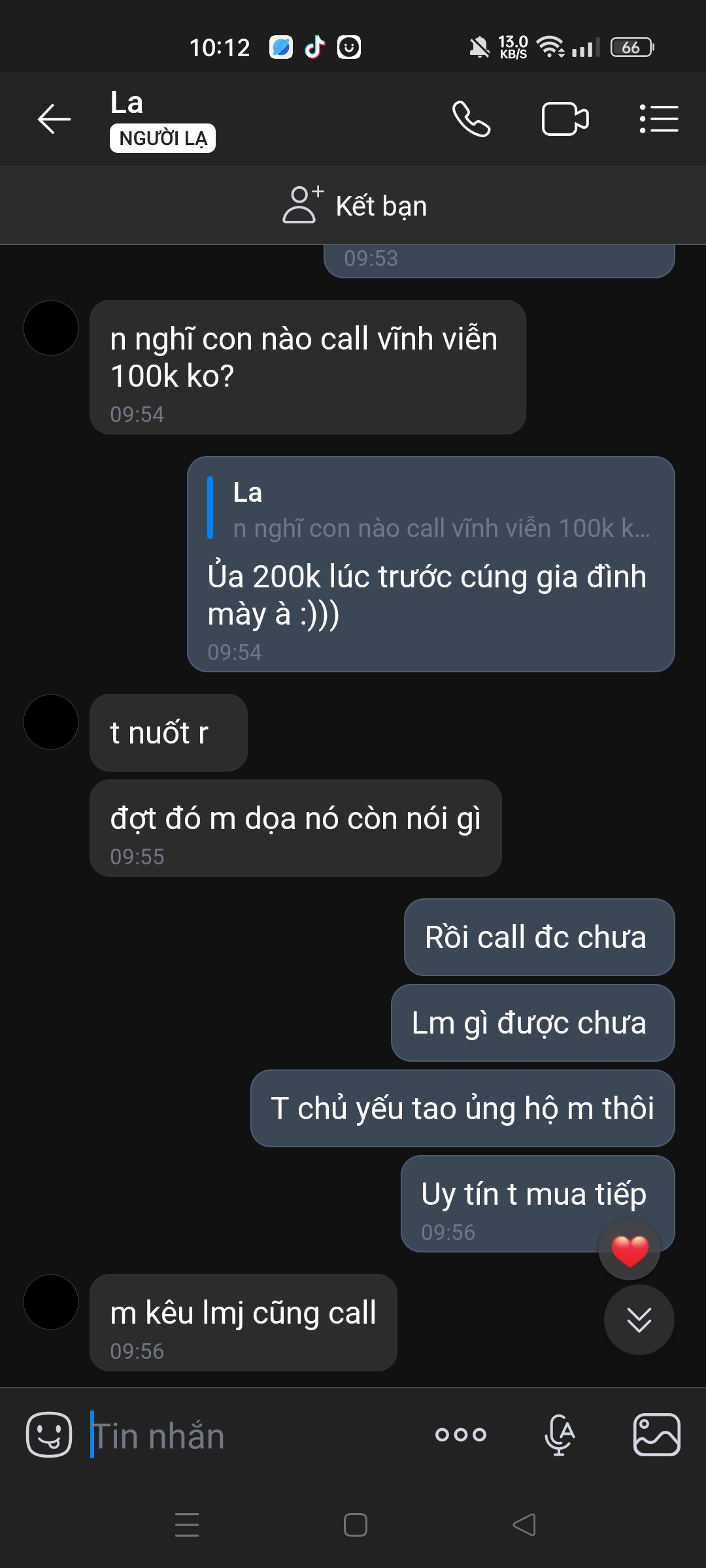Open the sticker and emoji picker
Screen dimensions: 706x1568
tap(49, 1434)
